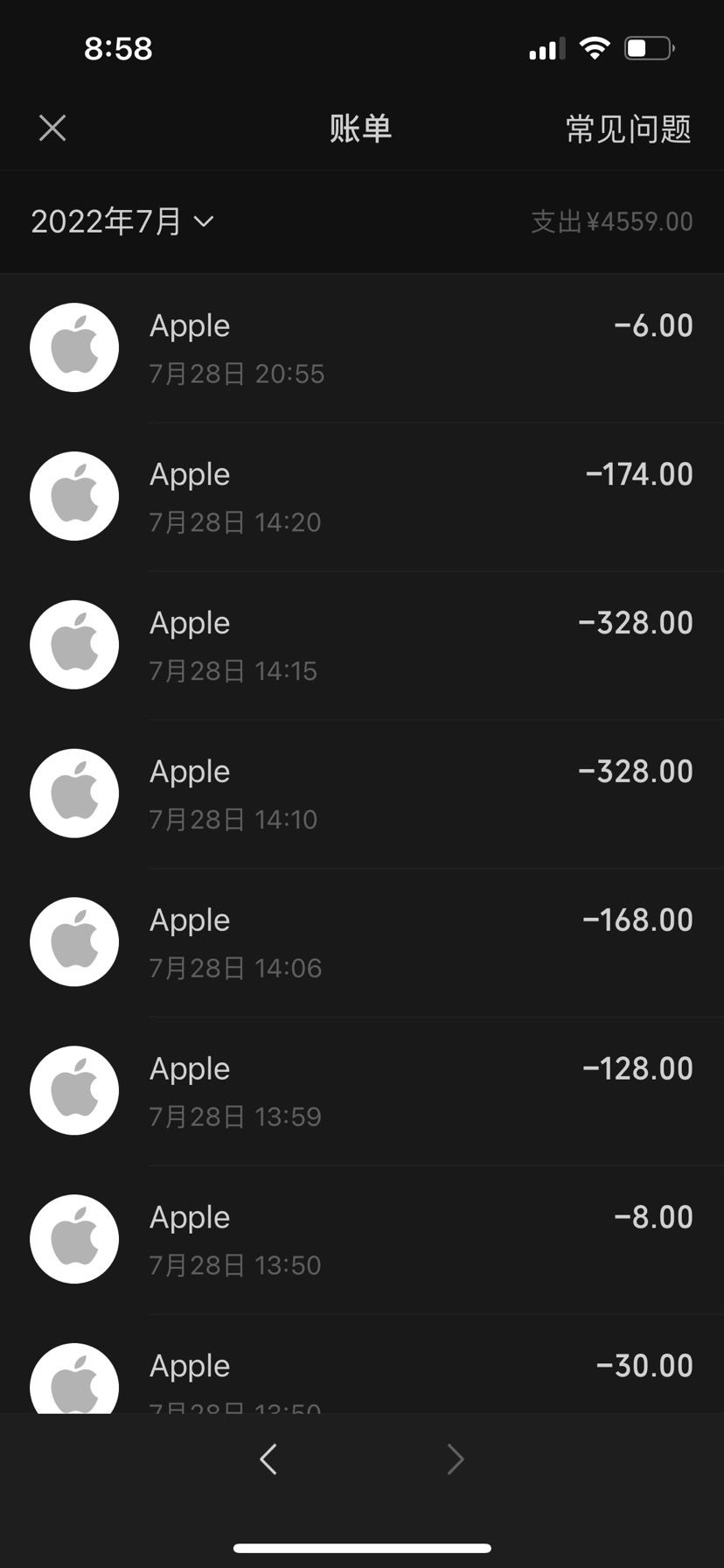Tap the battery indicator in the status bar
Screen dimensions: 724x1568
tap(647, 49)
